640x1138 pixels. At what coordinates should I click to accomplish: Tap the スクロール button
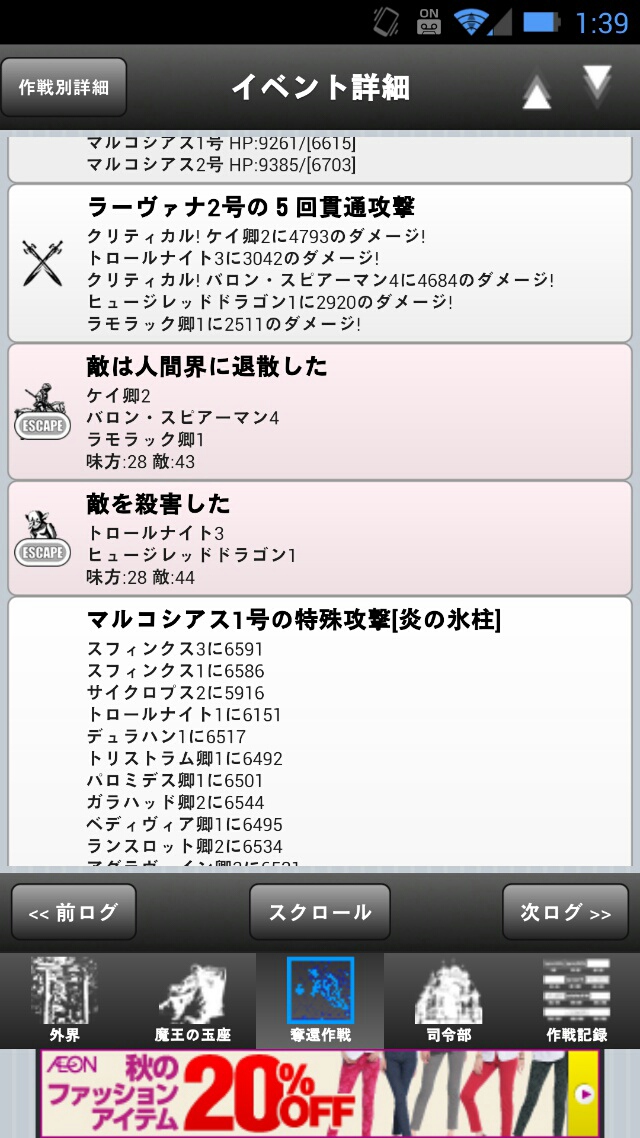pos(320,912)
